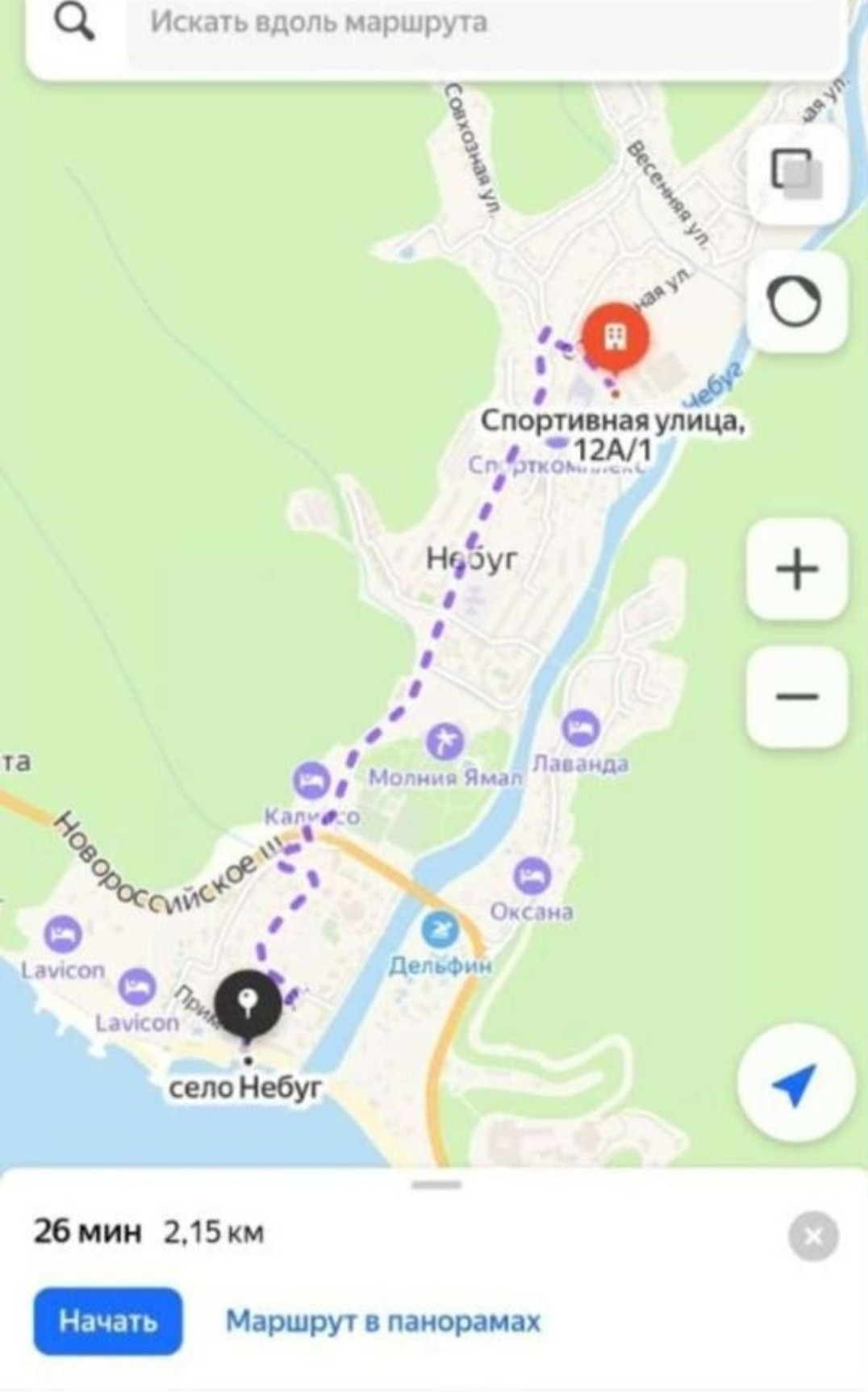This screenshot has width=868, height=1392.
Task: Open the Оксана hotel marker
Action: tap(532, 876)
